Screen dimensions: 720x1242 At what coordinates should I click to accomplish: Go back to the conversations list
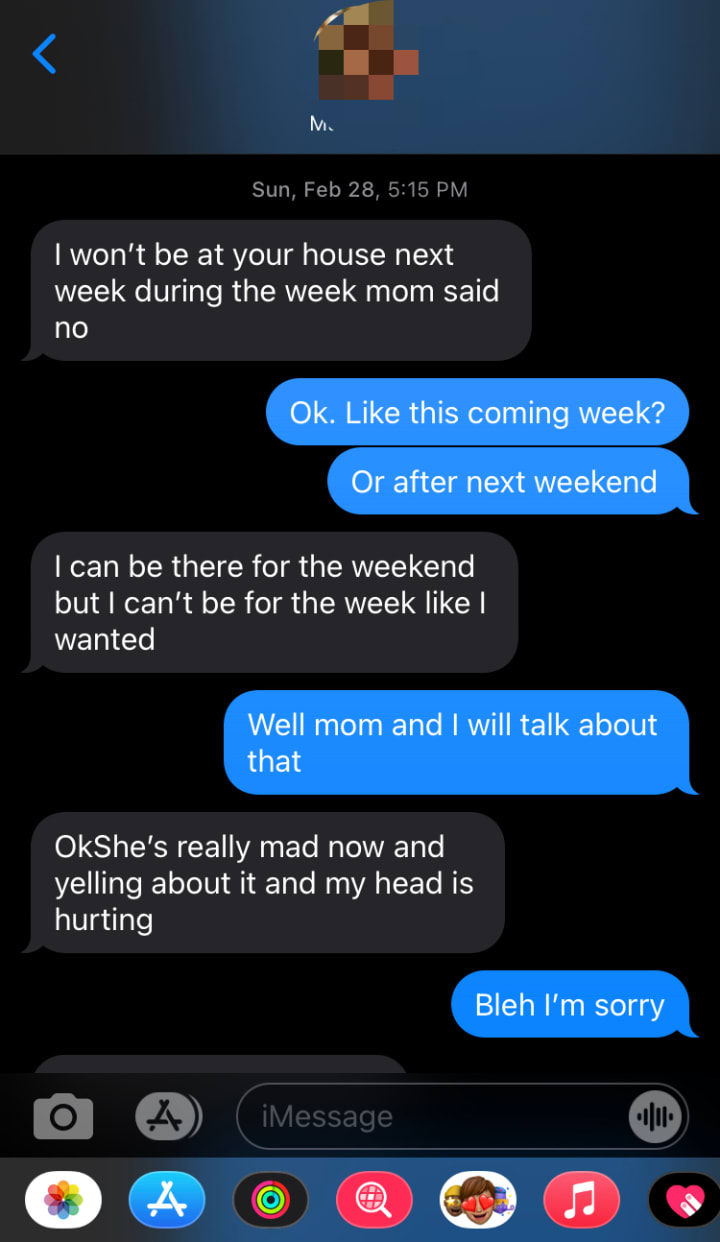pos(45,54)
